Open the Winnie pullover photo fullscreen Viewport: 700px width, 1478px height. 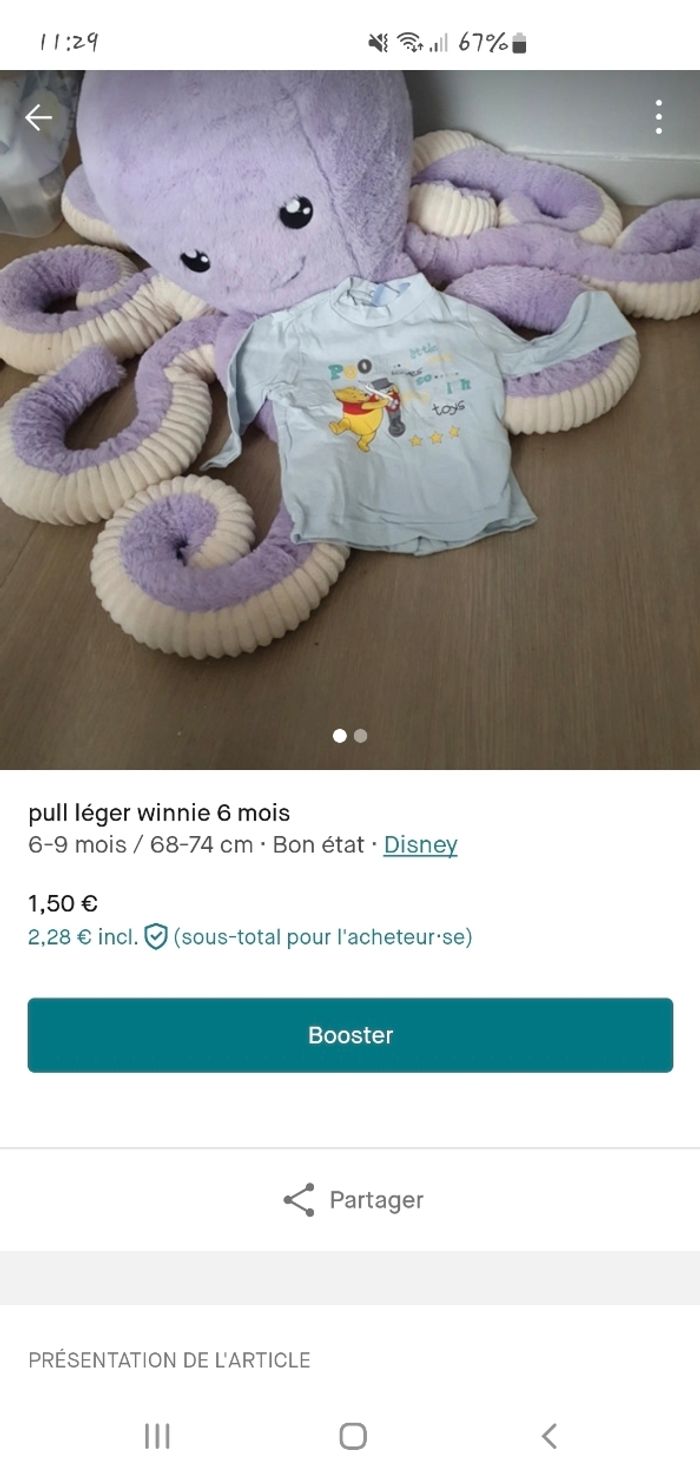[350, 420]
